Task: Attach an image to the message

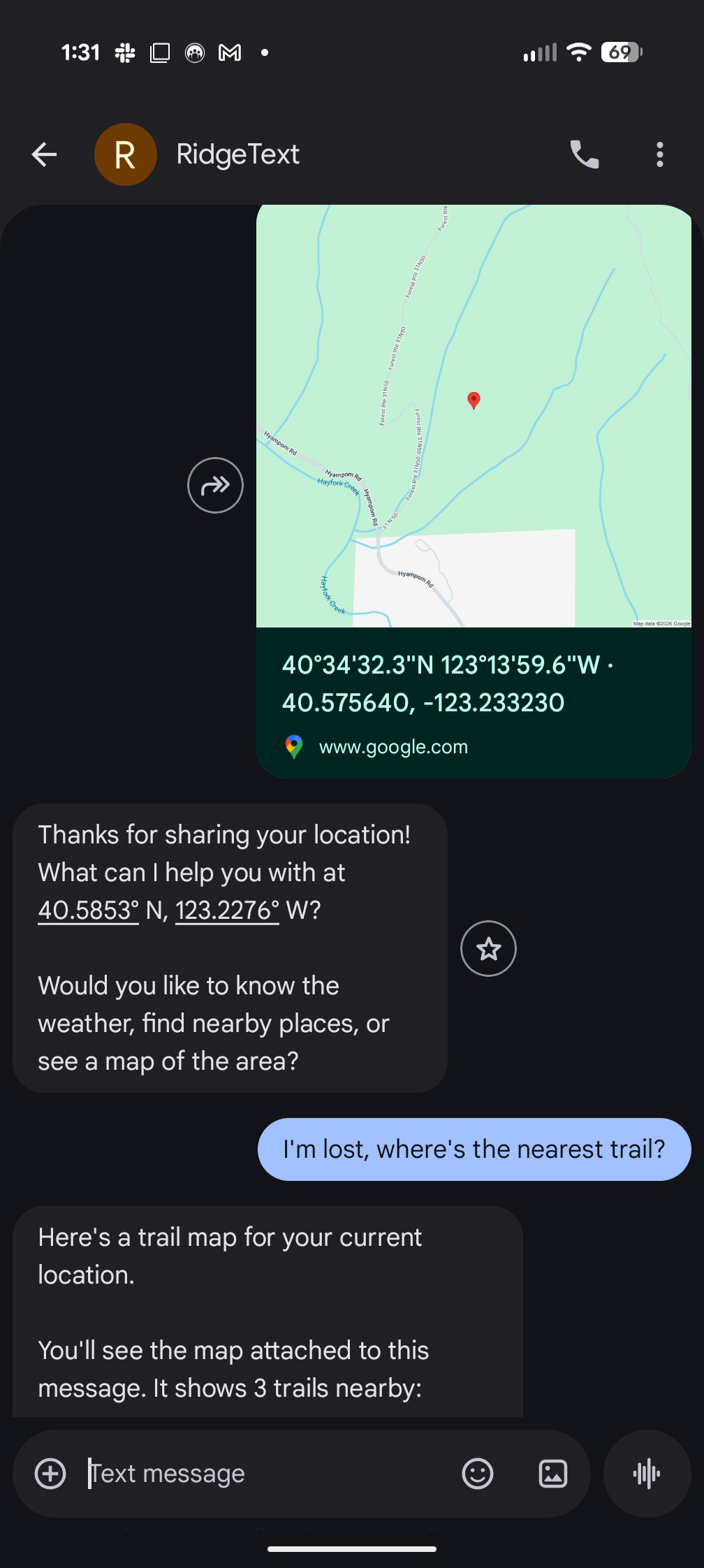Action: 552,1473
